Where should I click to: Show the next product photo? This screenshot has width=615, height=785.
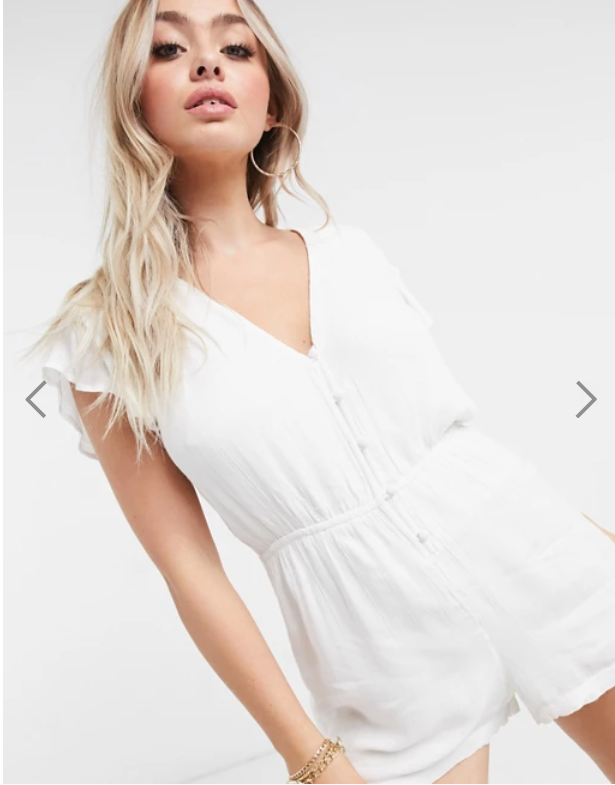tap(585, 399)
